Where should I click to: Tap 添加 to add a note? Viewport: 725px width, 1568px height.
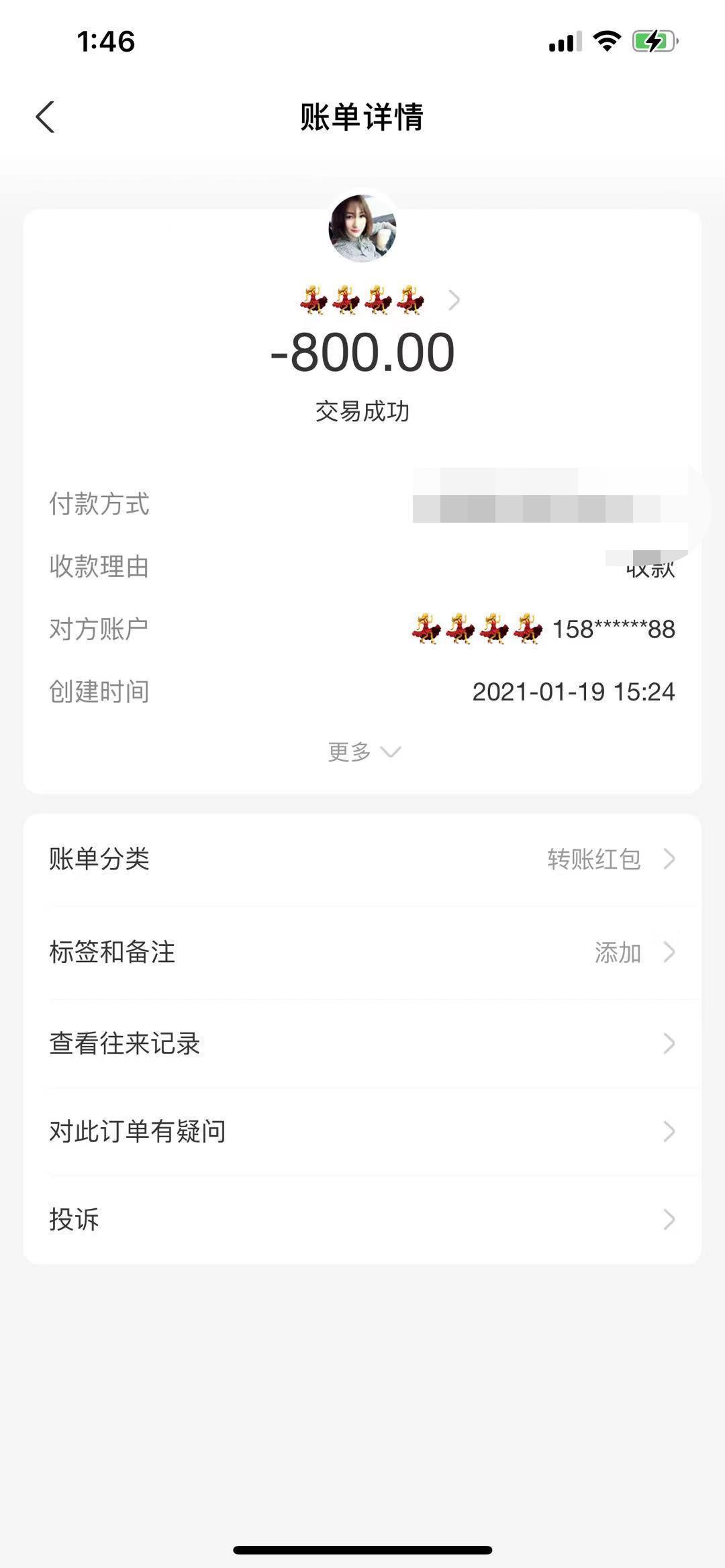[618, 953]
